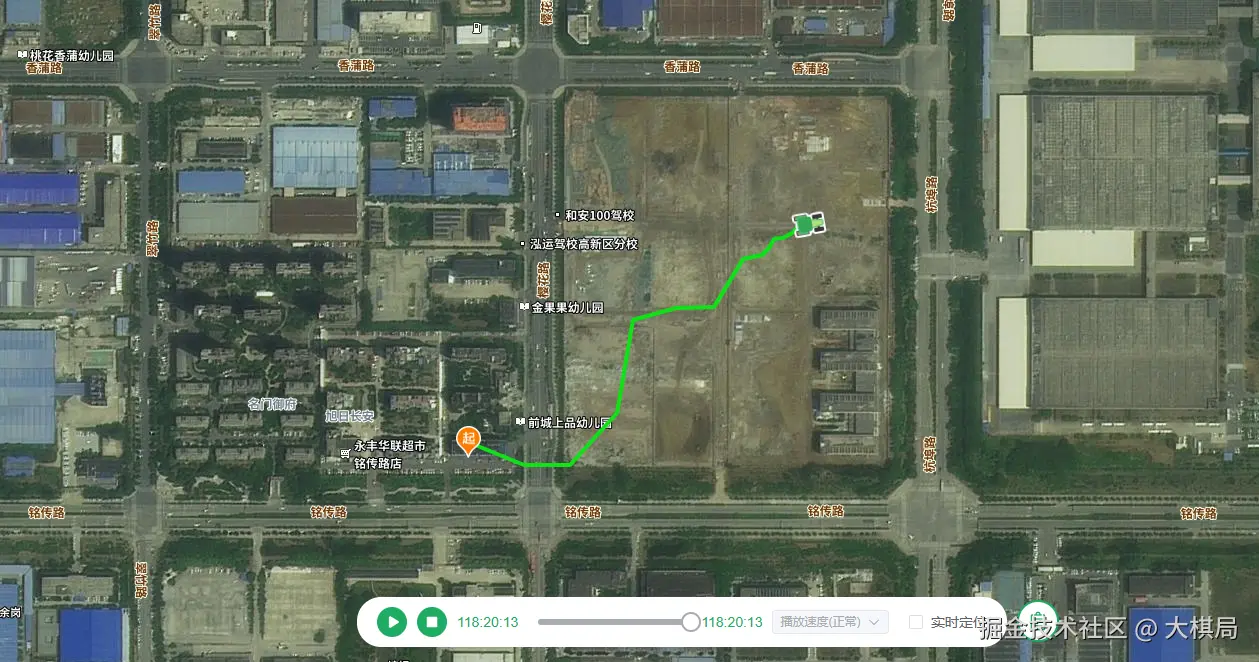Select the green vehicle marker on the track

[809, 224]
